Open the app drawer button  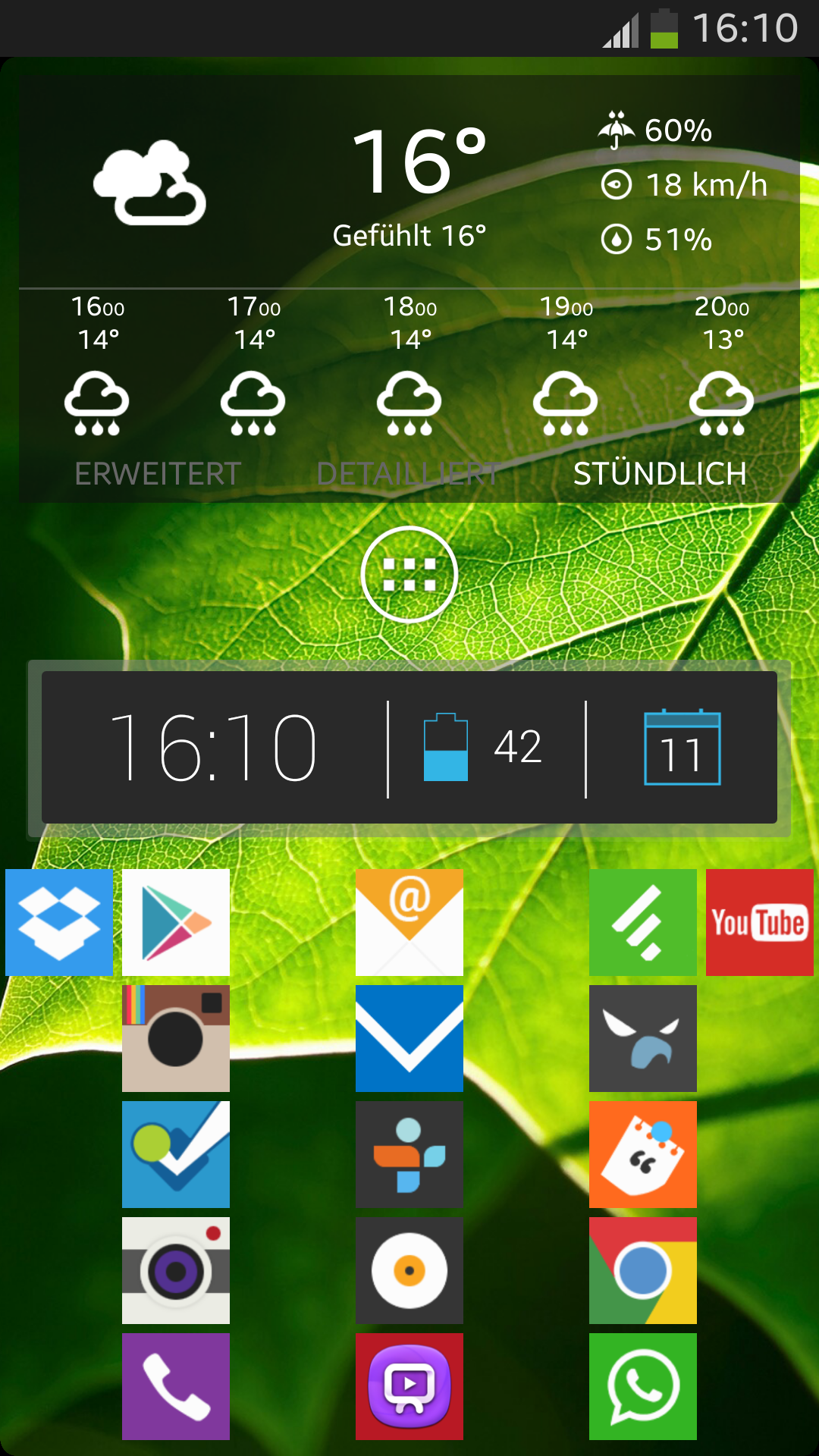tap(409, 574)
